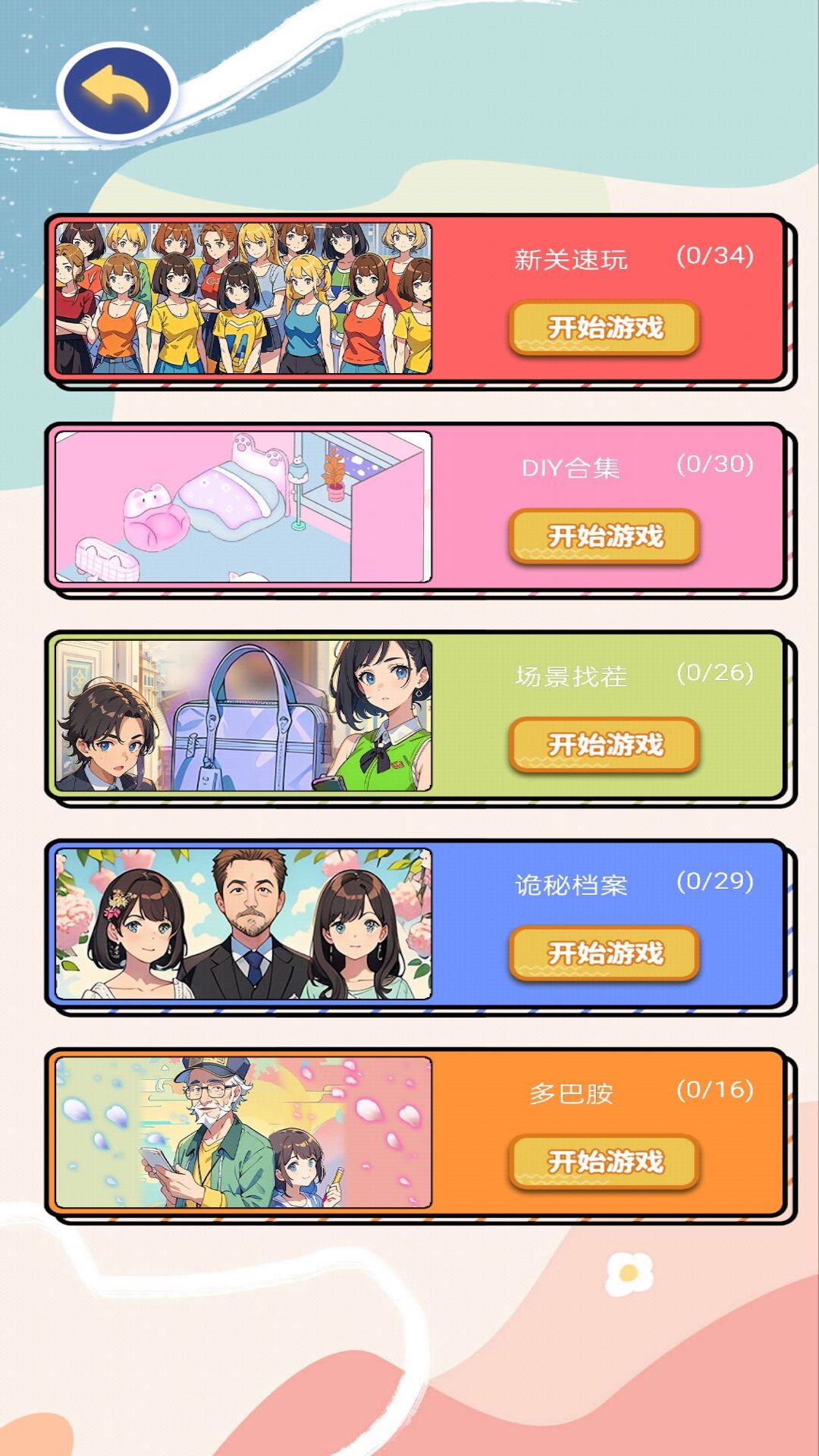Start the game in 新关速玩
819x1456 pixels.
click(x=604, y=328)
